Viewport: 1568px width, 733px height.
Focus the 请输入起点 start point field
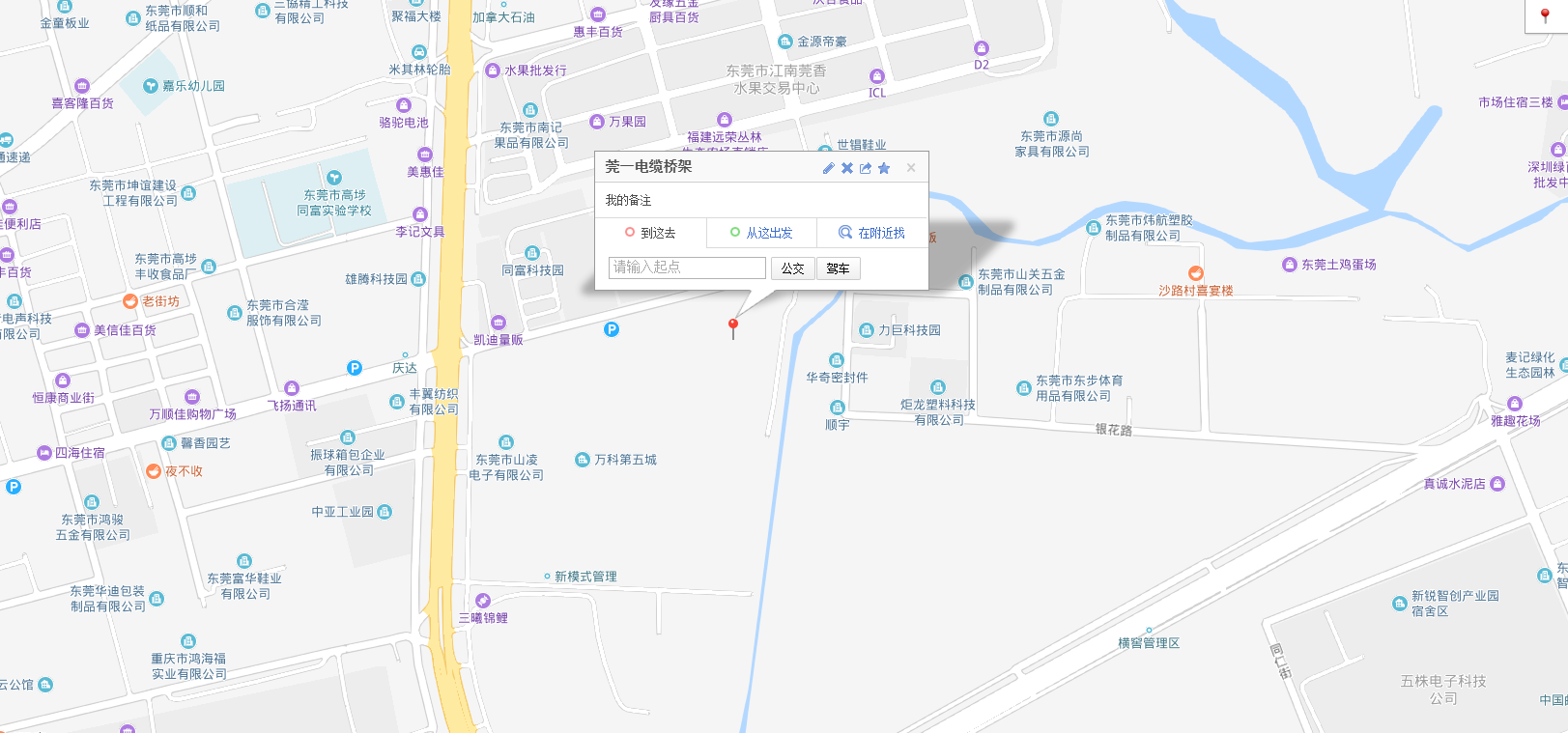[686, 268]
